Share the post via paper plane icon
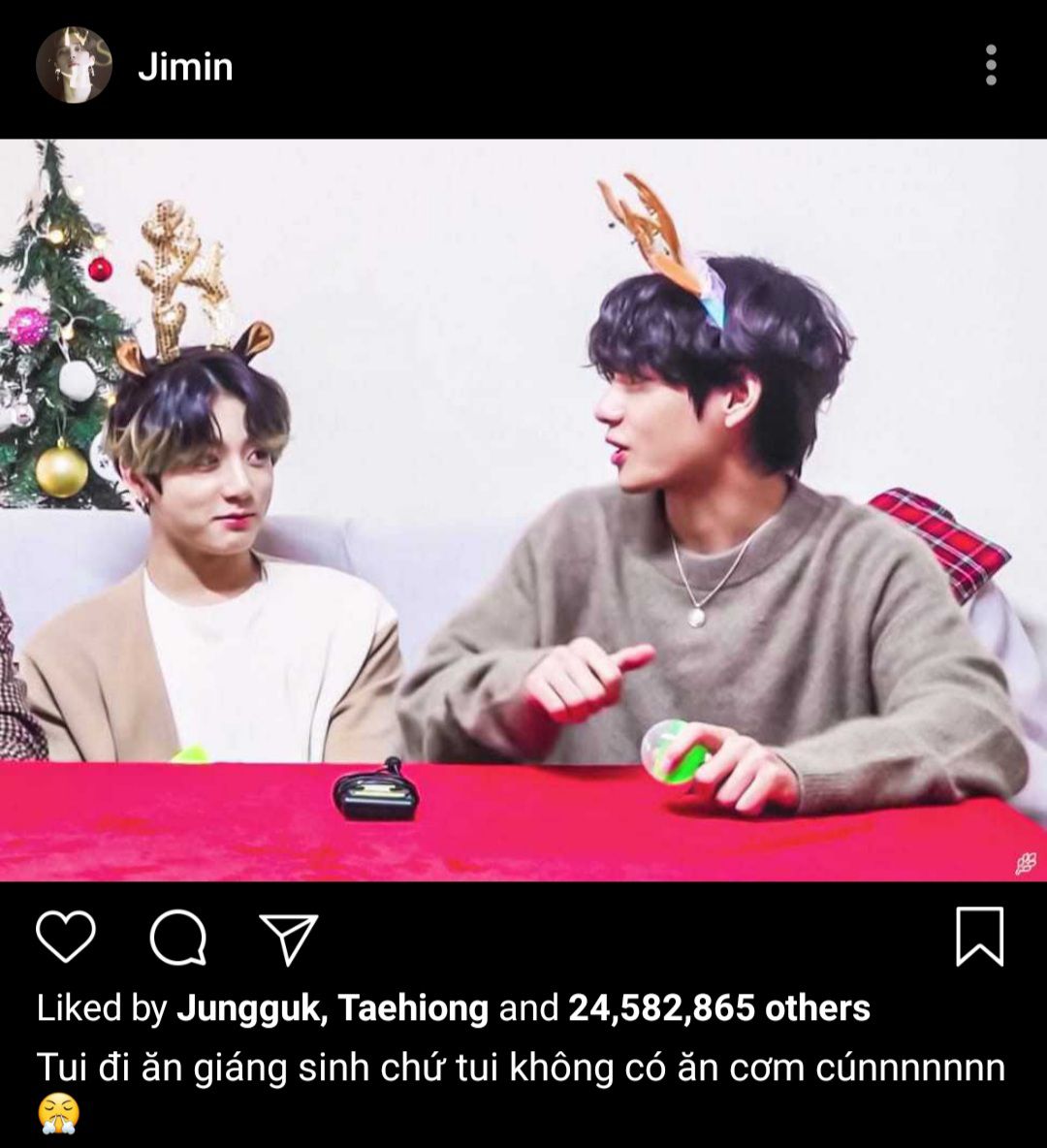This screenshot has width=1047, height=1148. (x=289, y=938)
